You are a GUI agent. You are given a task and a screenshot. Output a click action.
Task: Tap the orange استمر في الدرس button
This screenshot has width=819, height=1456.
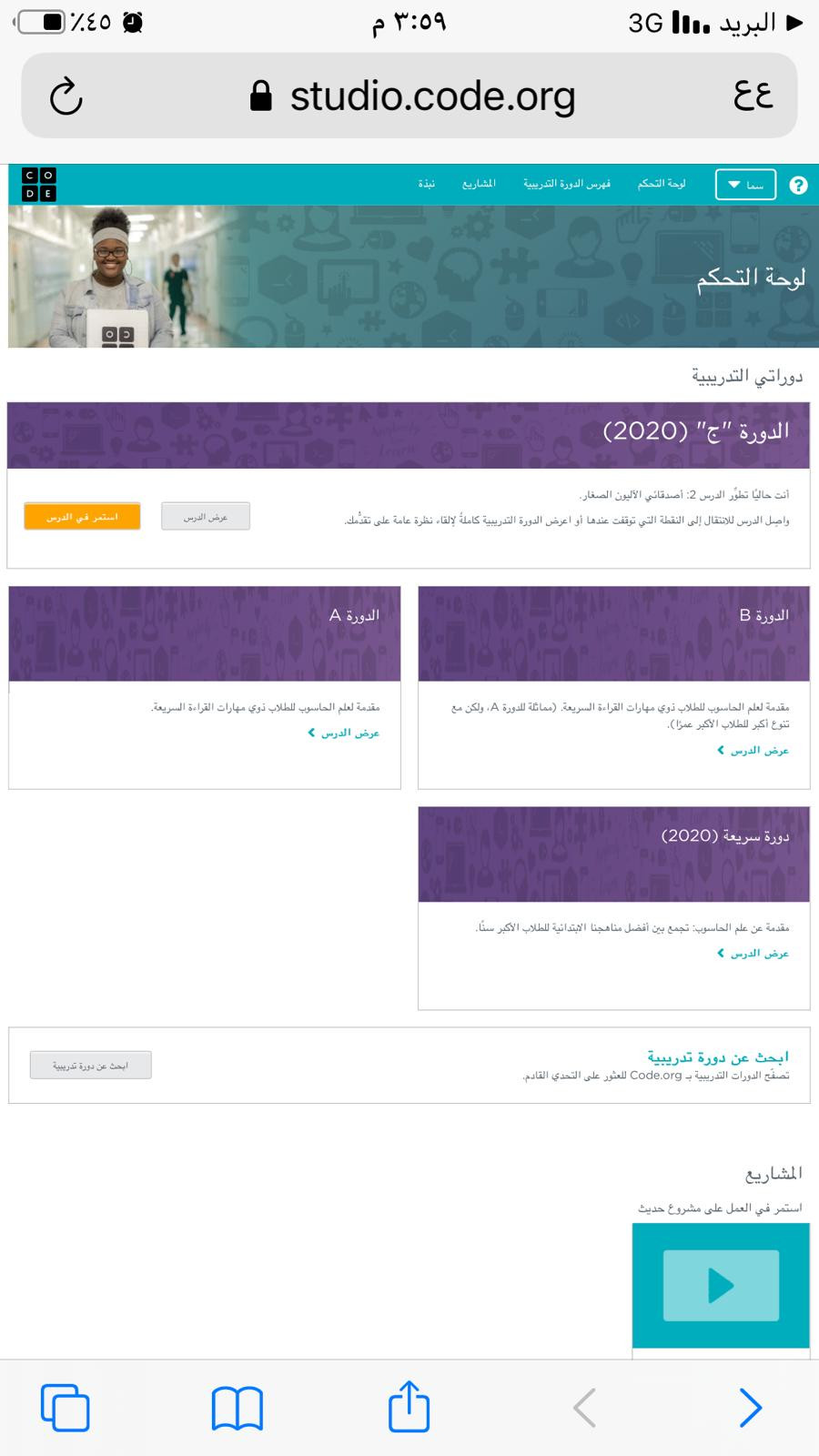pos(82,517)
